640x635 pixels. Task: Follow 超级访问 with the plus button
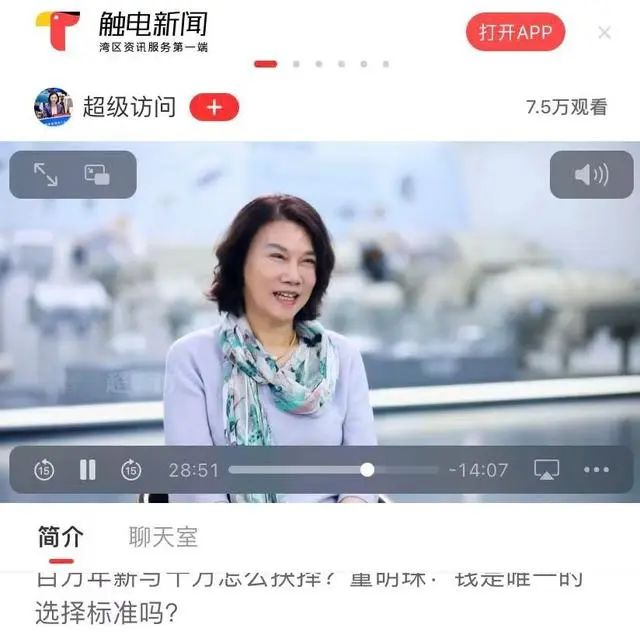[x=214, y=107]
